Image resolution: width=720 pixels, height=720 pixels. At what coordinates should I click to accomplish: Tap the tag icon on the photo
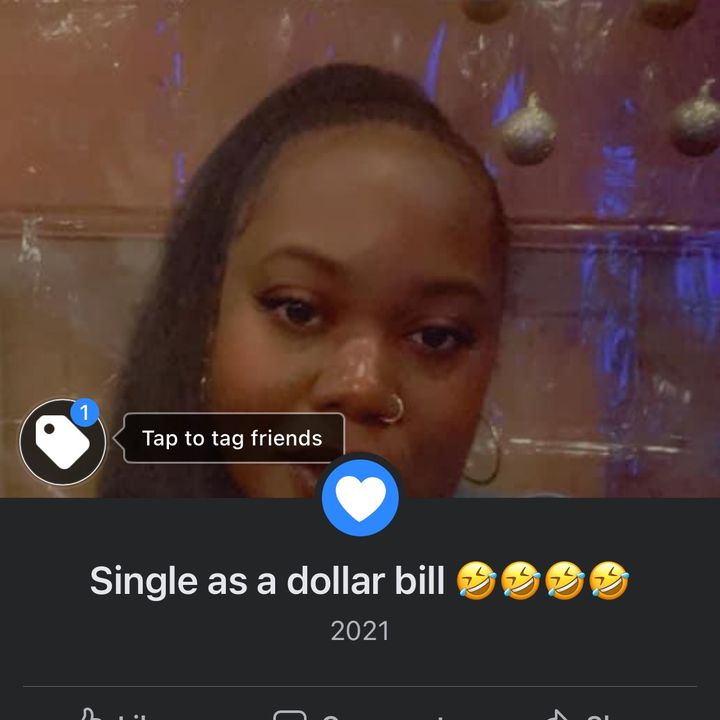click(62, 442)
